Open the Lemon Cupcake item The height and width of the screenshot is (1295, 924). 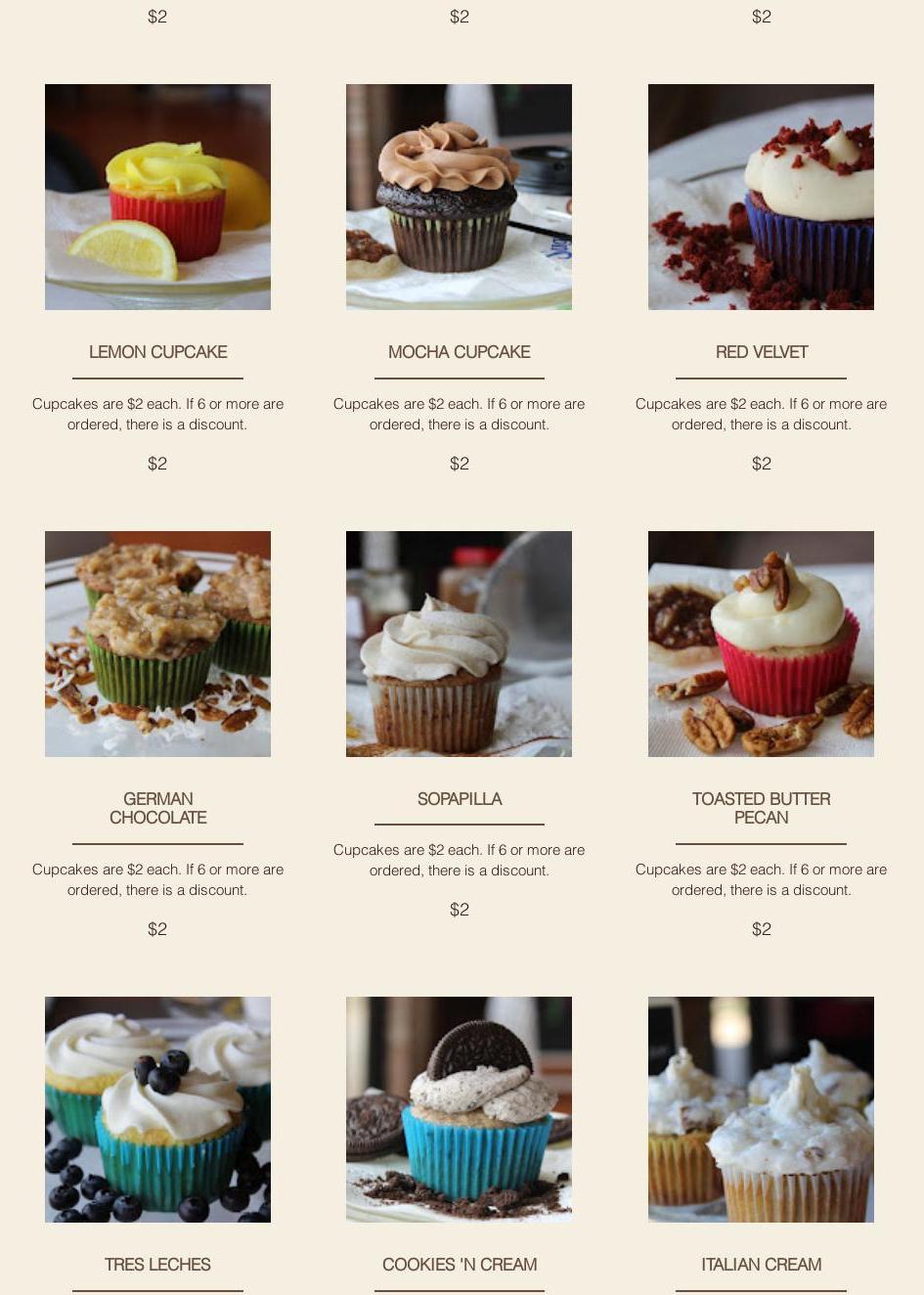[x=157, y=197]
